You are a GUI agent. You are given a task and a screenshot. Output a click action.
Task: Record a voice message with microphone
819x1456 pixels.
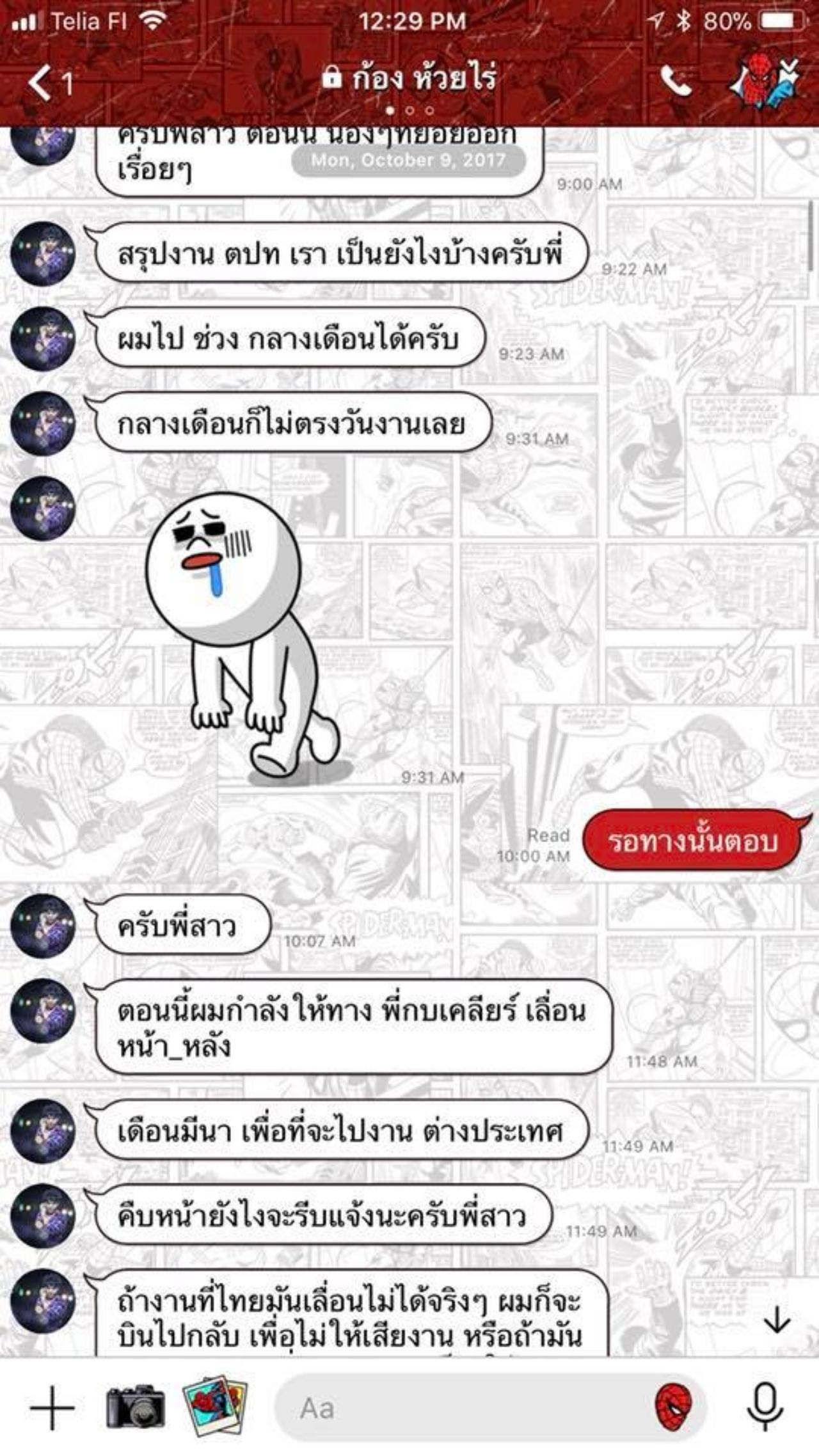[x=765, y=1407]
